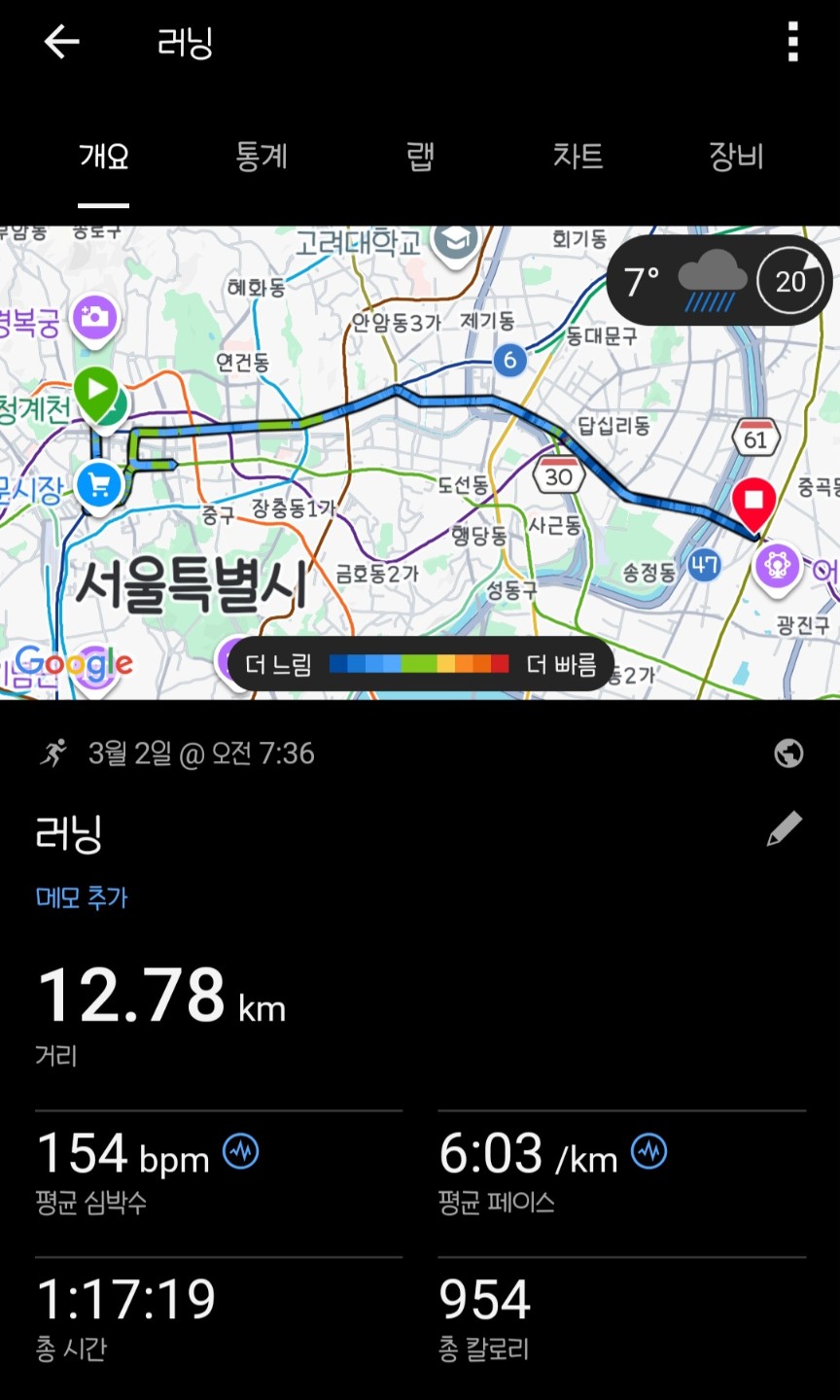This screenshot has height=1400, width=840.
Task: Open the three-dot overflow menu
Action: [793, 42]
